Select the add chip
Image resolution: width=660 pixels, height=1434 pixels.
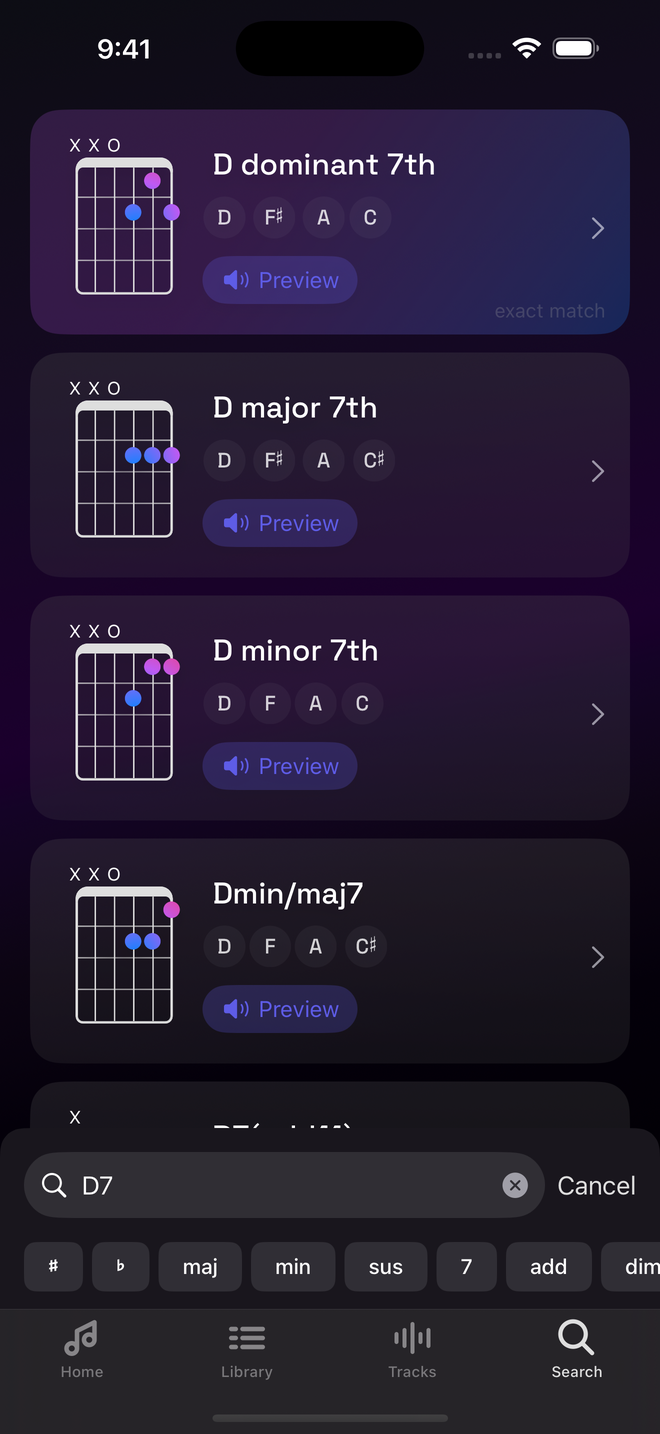point(548,1267)
